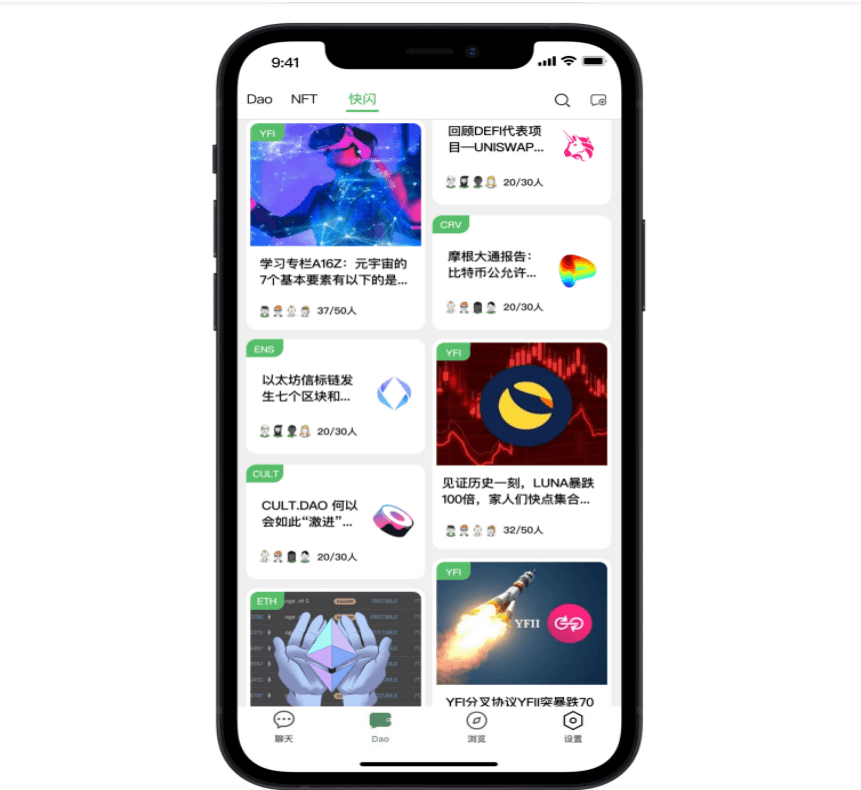This screenshot has height=790, width=861.
Task: Open the ENS 以太坊信标链 card
Action: click(335, 396)
